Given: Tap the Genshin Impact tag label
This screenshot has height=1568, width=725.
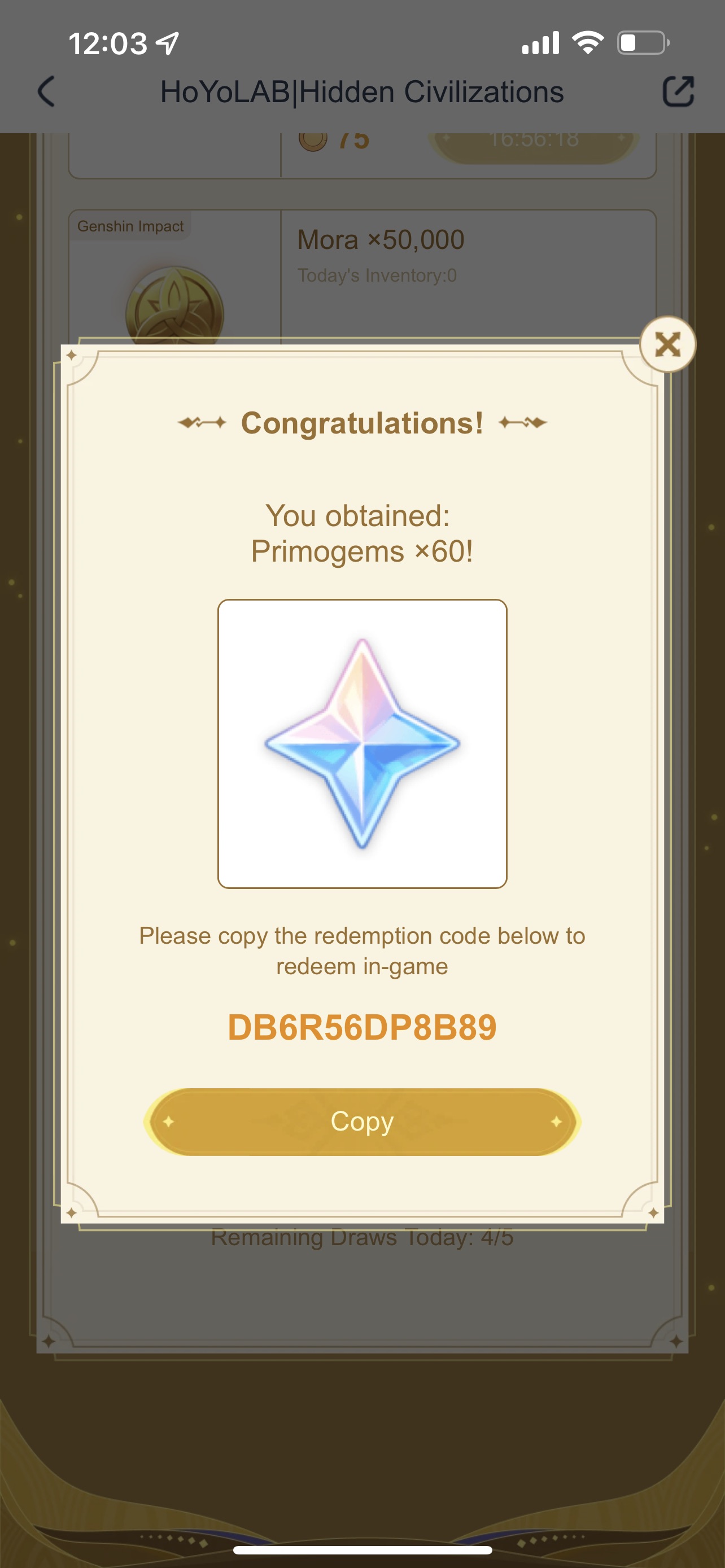Looking at the screenshot, I should 130,226.
